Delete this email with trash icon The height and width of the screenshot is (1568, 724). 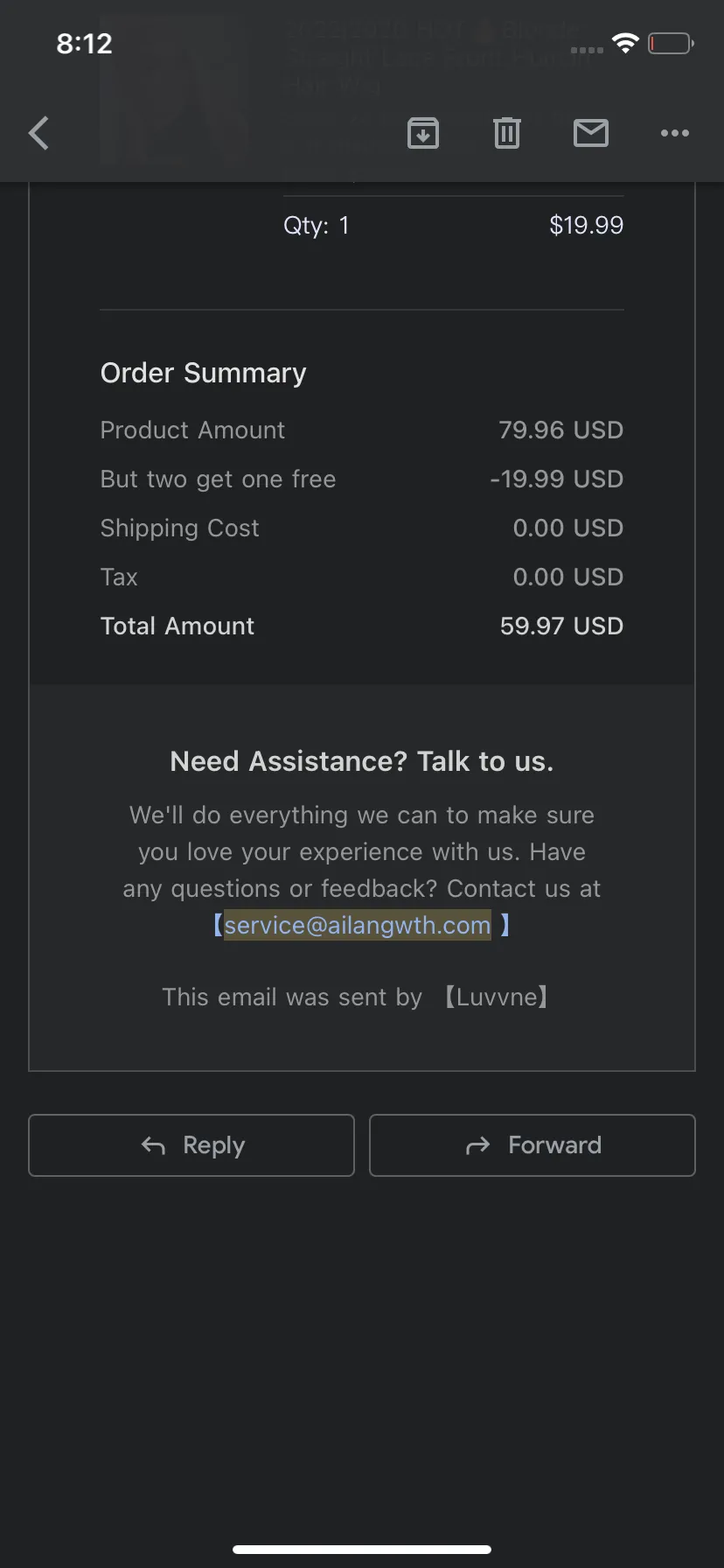(x=507, y=133)
